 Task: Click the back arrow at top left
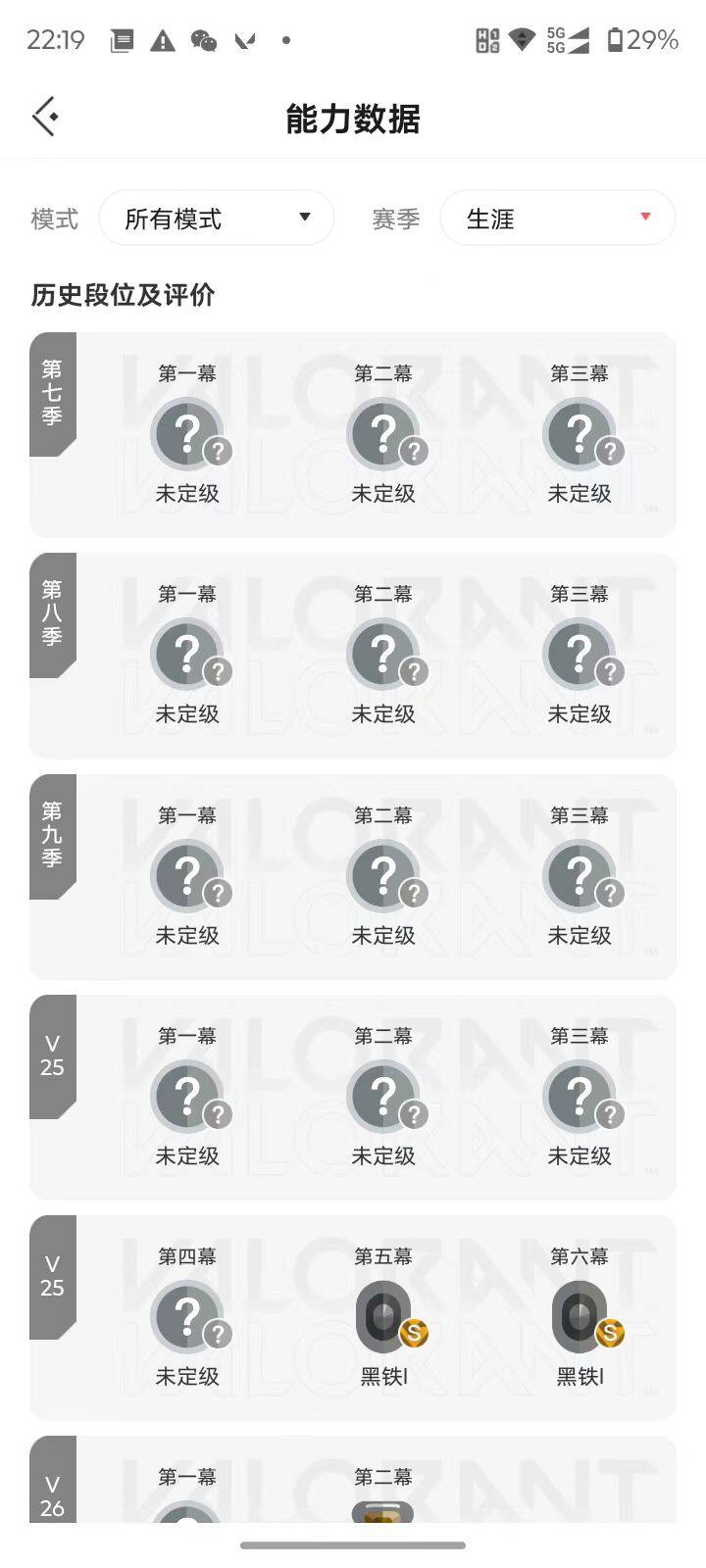point(44,116)
